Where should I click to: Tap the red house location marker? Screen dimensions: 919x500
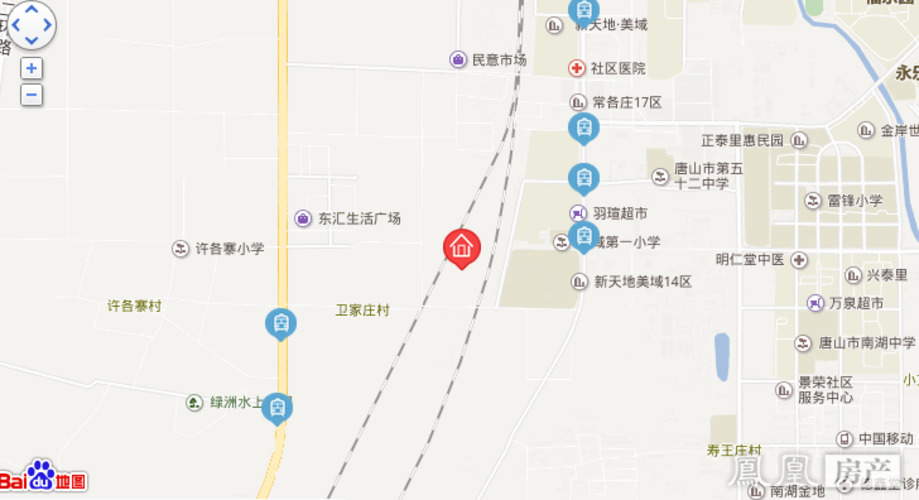(x=461, y=246)
